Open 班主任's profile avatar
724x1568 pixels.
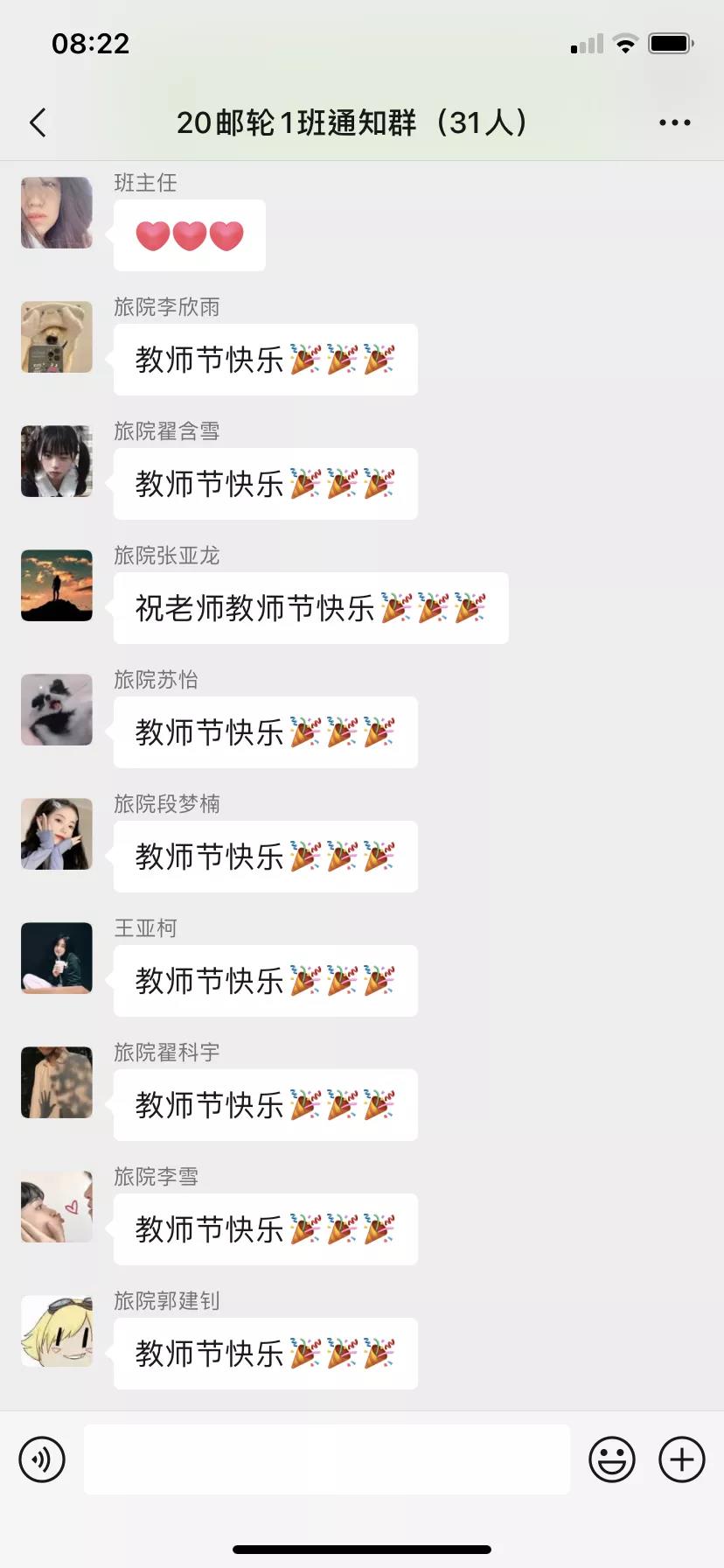pyautogui.click(x=57, y=213)
